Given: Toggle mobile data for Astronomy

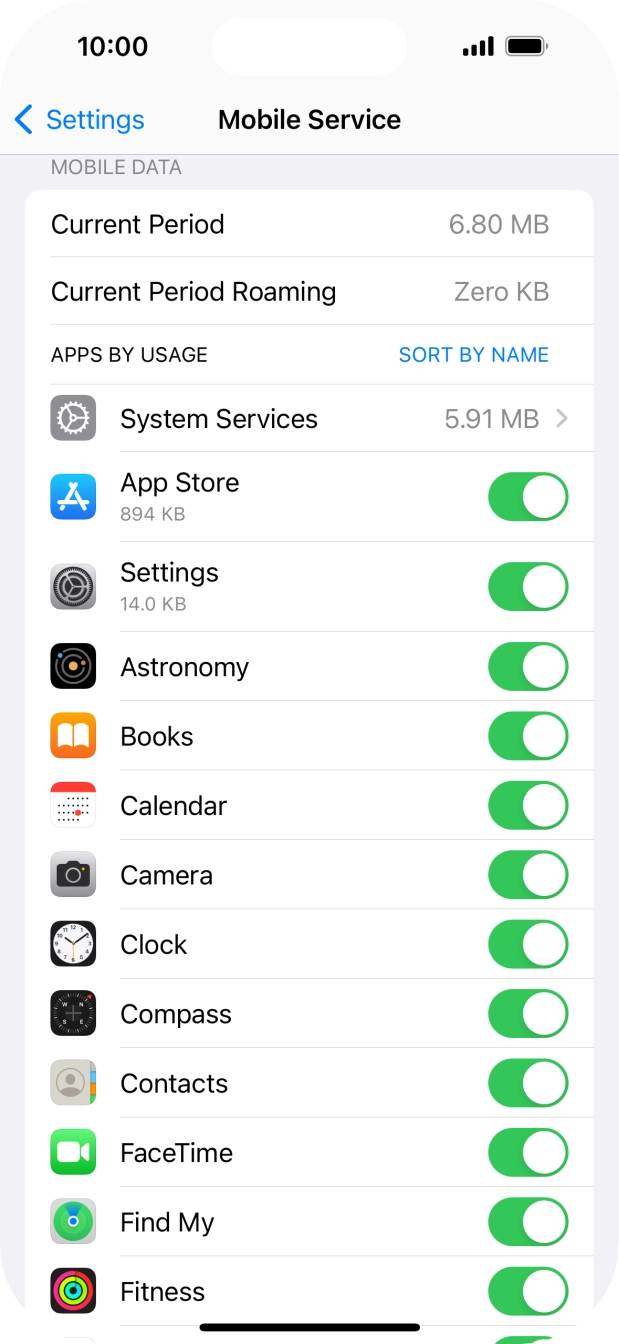Looking at the screenshot, I should [x=527, y=667].
